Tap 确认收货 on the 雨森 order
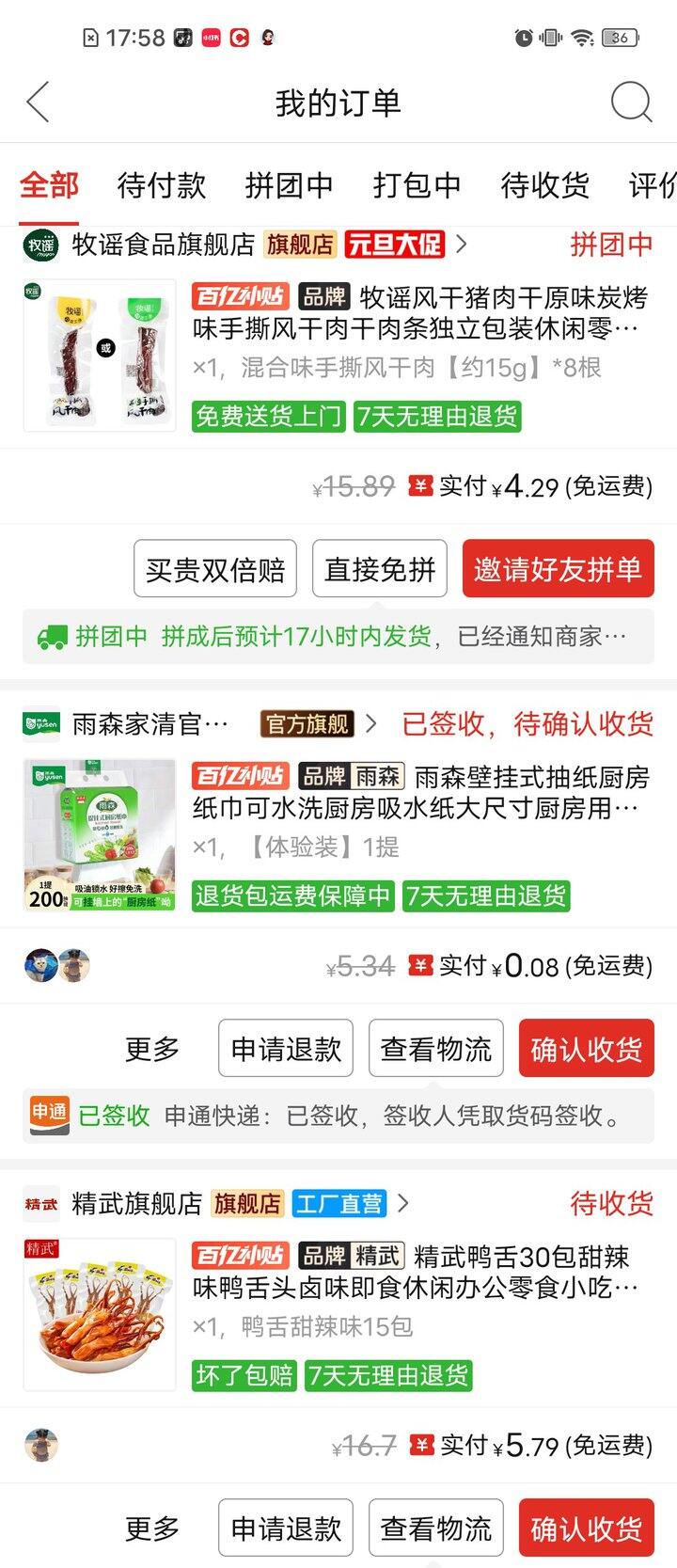The height and width of the screenshot is (1568, 677). pyautogui.click(x=586, y=1049)
